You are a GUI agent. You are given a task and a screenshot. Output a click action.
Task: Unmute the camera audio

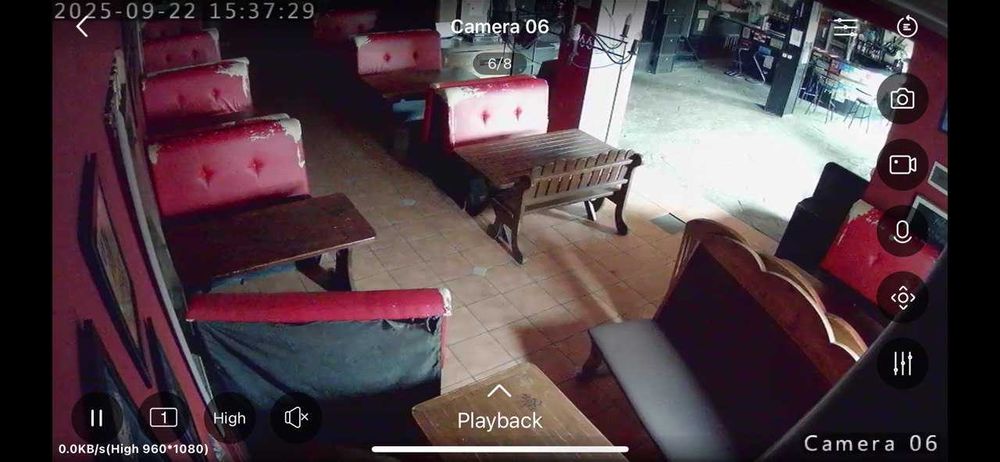[x=296, y=418]
